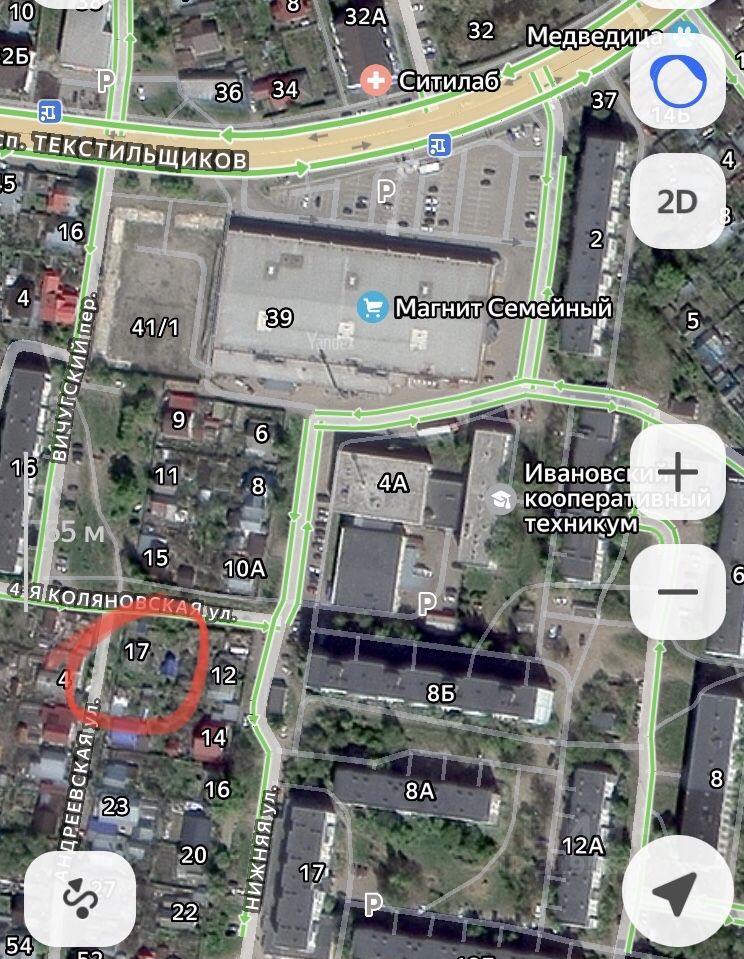Tap the parking icon near building 4А

click(427, 603)
